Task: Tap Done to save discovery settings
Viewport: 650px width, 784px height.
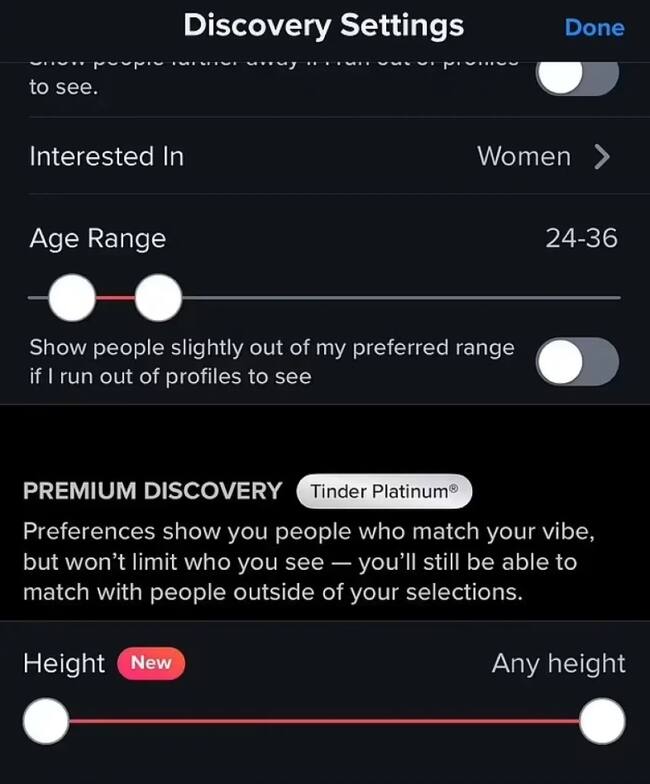Action: point(594,27)
